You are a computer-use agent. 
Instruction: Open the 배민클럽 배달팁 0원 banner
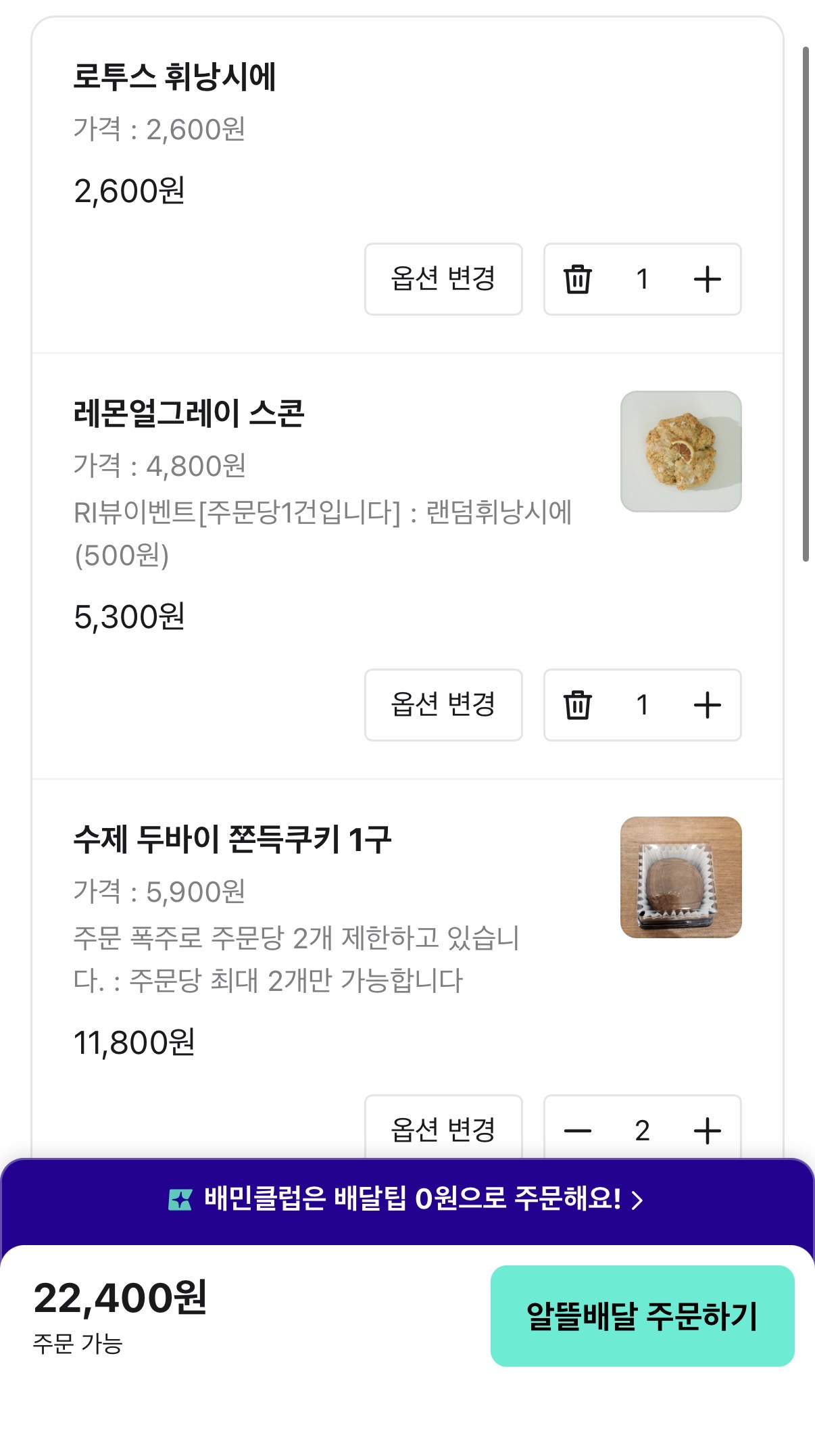click(407, 1199)
